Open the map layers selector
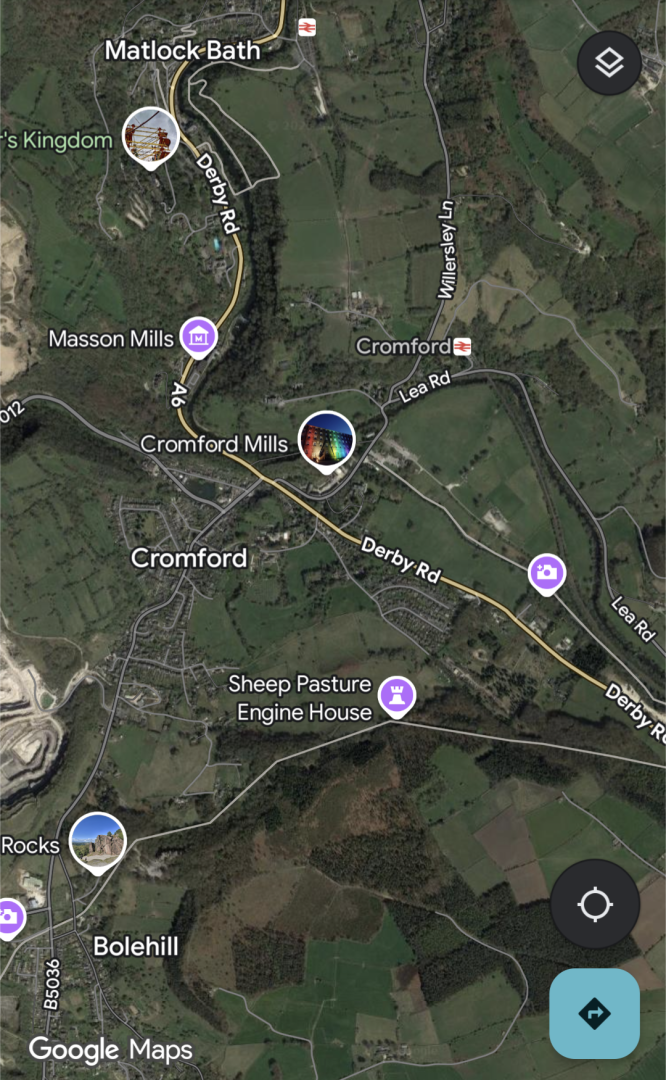The image size is (666, 1080). (x=609, y=64)
